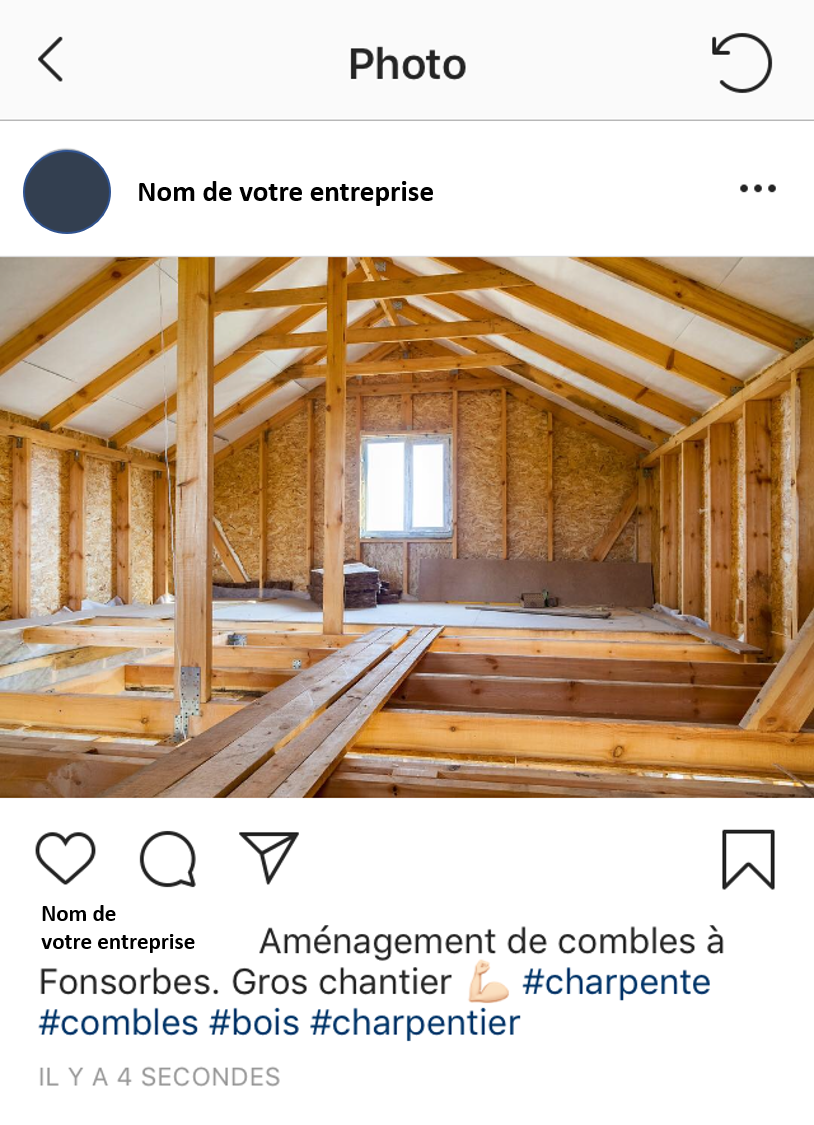814x1125 pixels.
Task: Bookmark this attic photo post
Action: tap(748, 859)
